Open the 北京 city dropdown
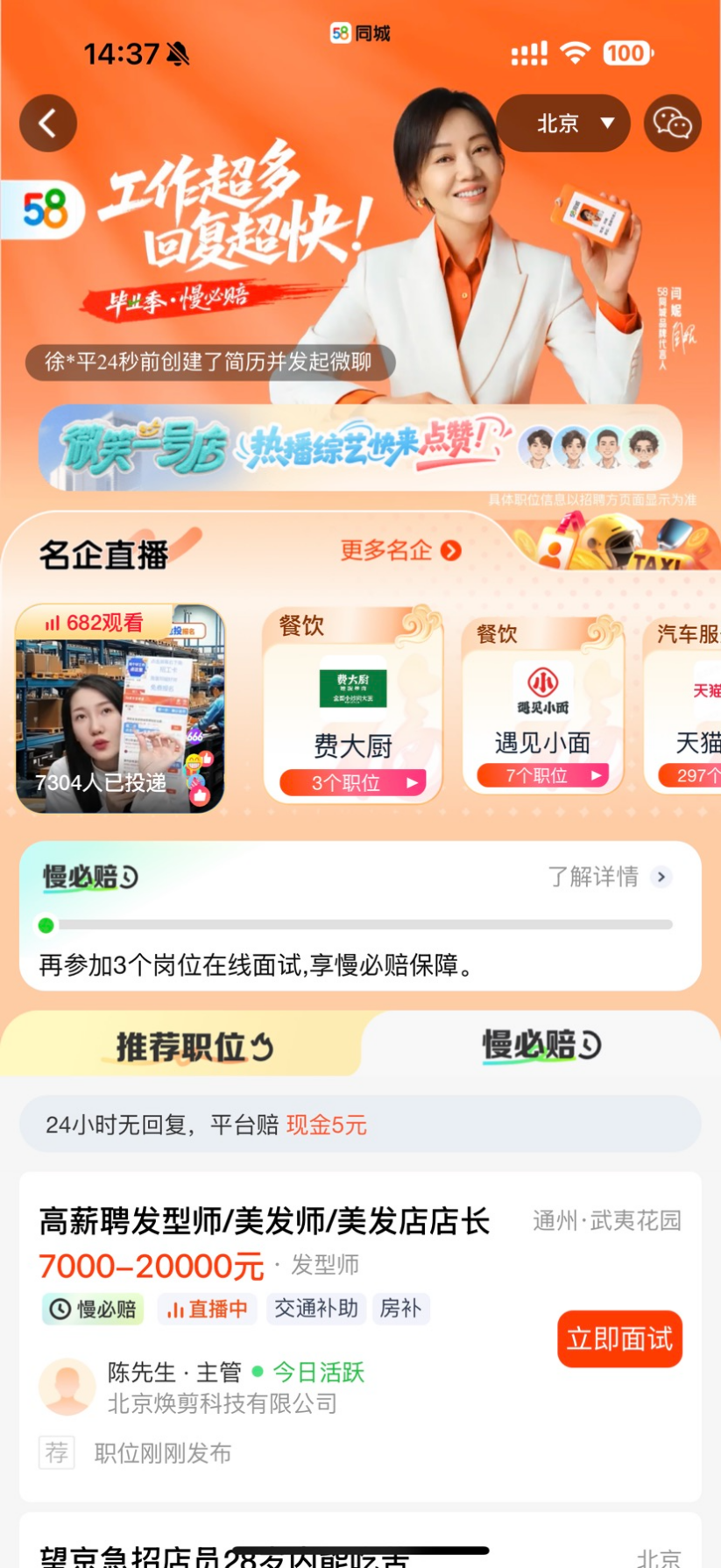 pyautogui.click(x=562, y=124)
